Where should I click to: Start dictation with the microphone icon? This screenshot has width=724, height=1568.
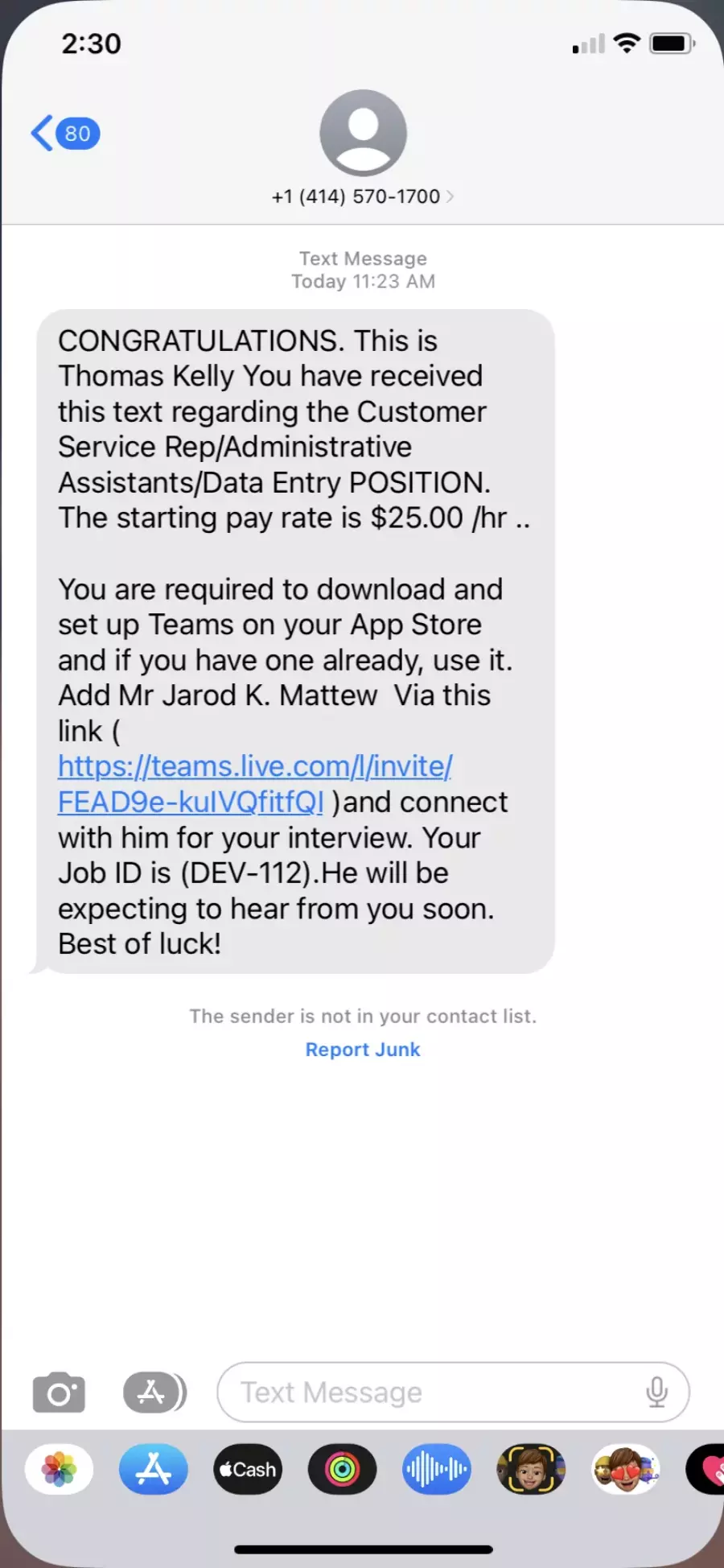656,1393
